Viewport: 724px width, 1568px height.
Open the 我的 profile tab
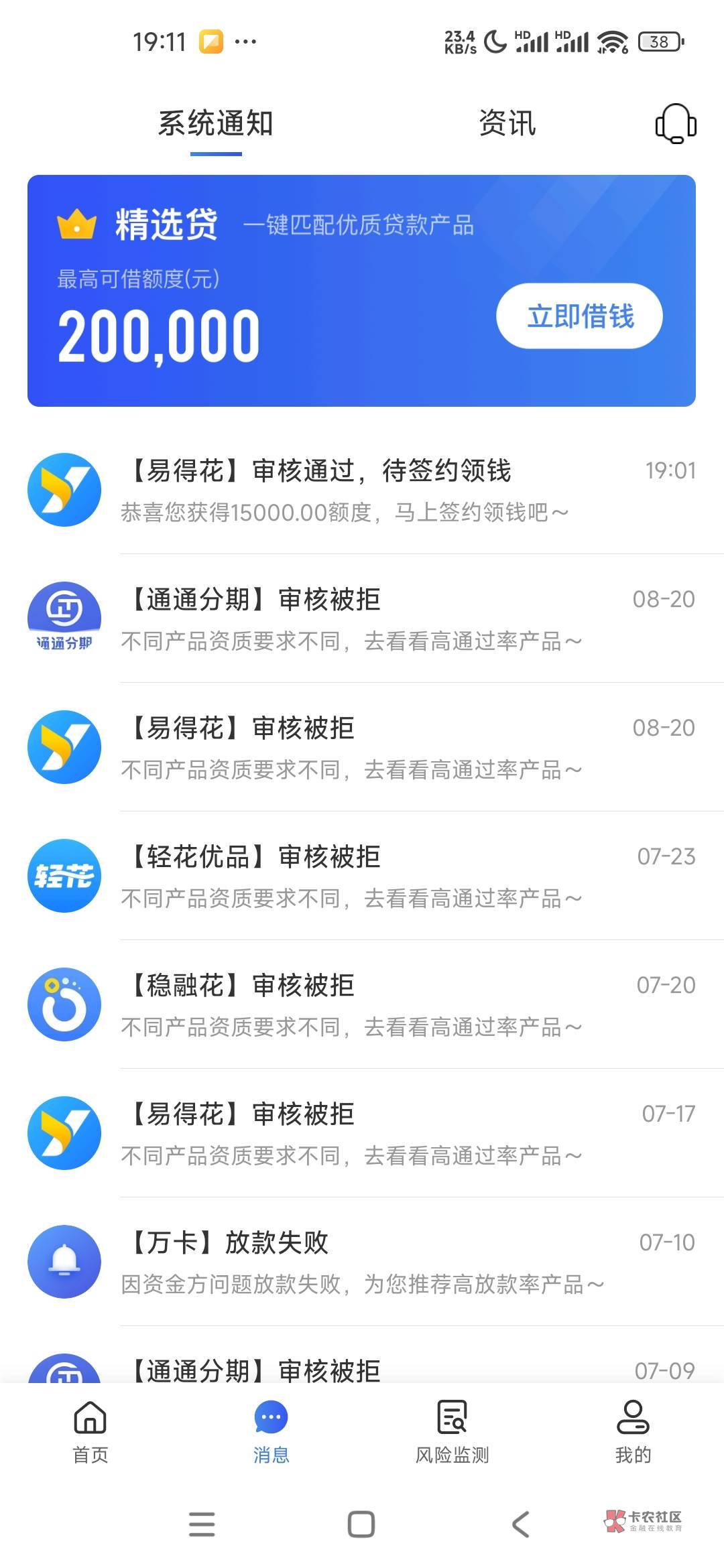633,1432
